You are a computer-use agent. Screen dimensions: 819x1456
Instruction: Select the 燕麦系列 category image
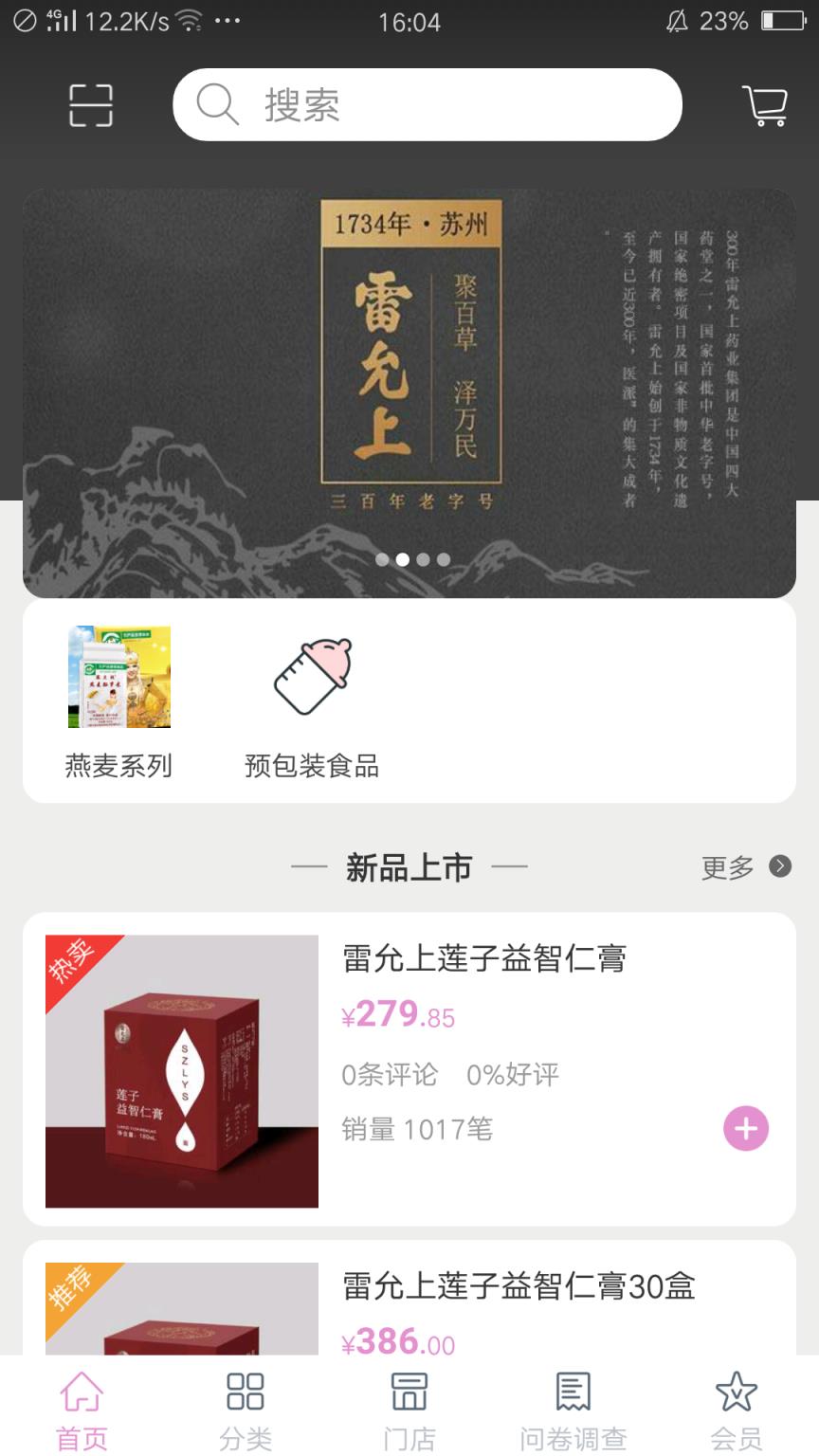pyautogui.click(x=118, y=677)
